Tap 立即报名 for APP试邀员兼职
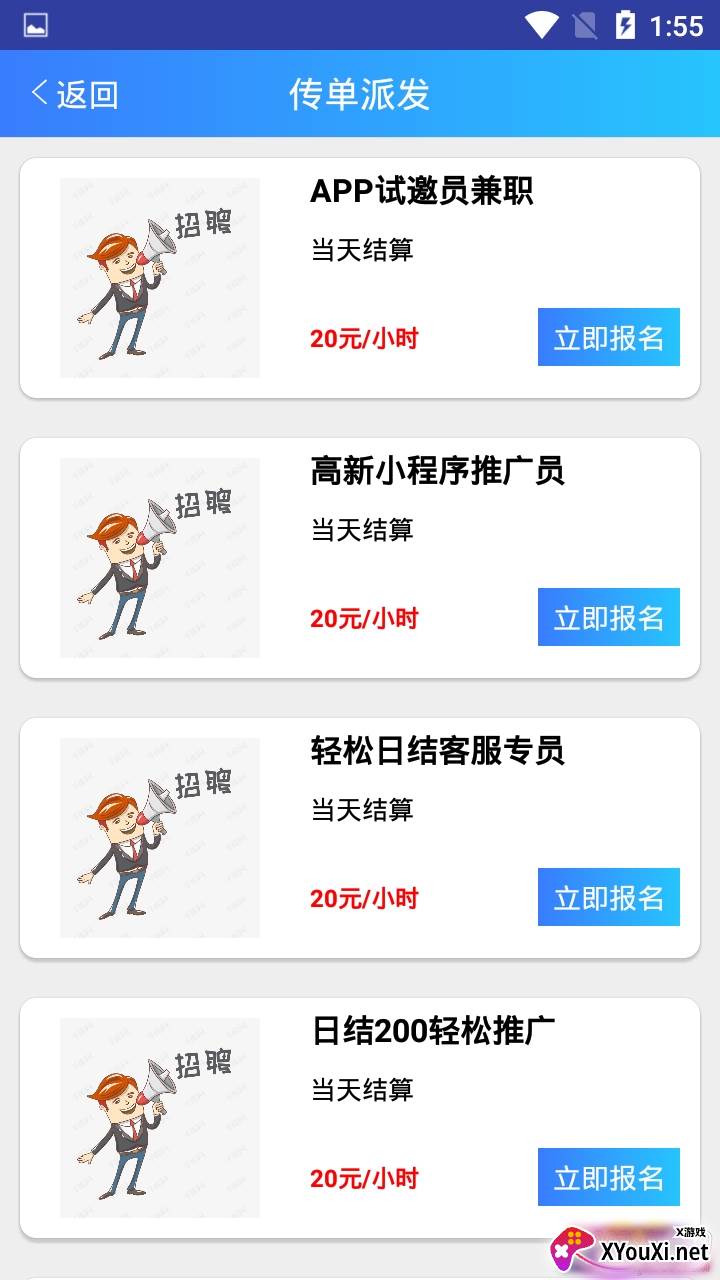Viewport: 720px width, 1280px height. click(x=609, y=337)
